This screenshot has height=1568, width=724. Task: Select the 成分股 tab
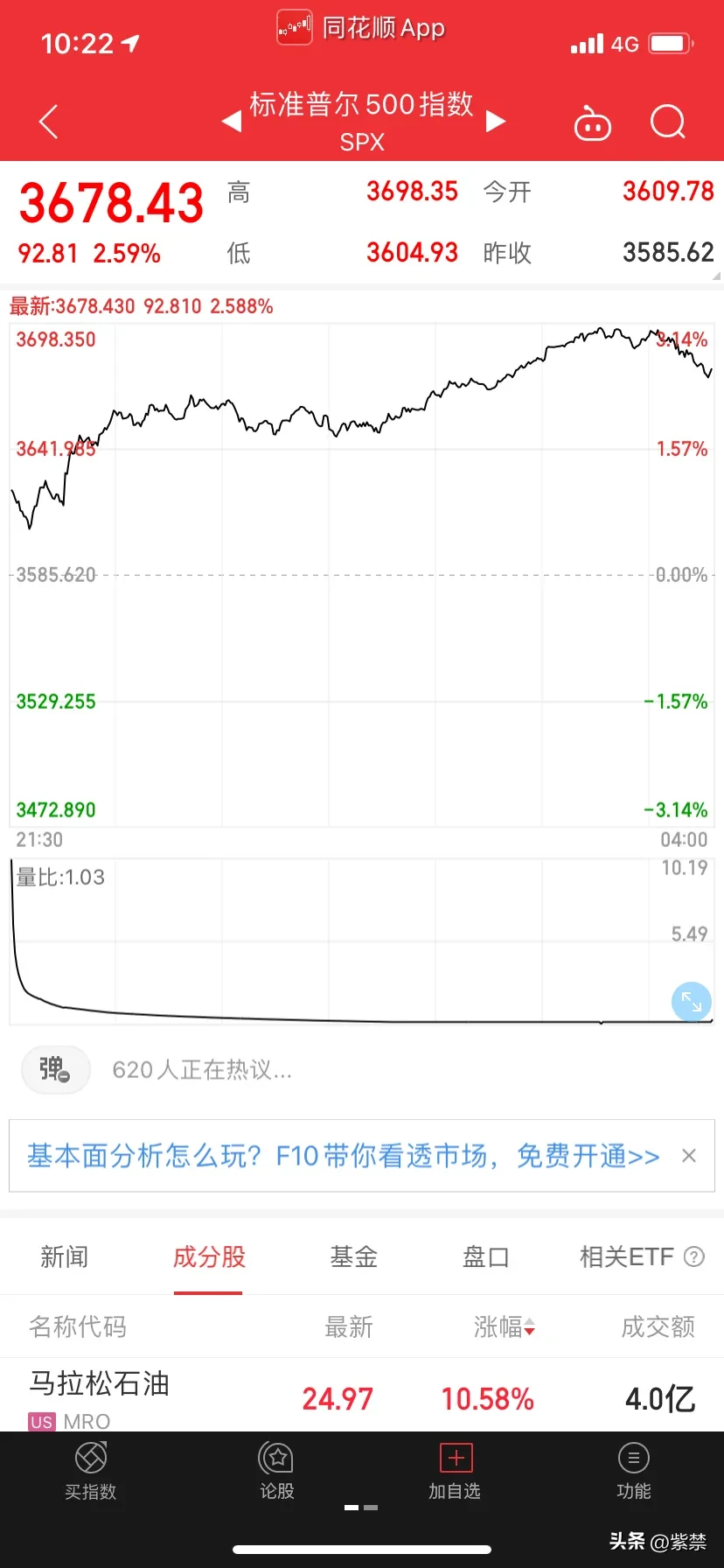209,1257
